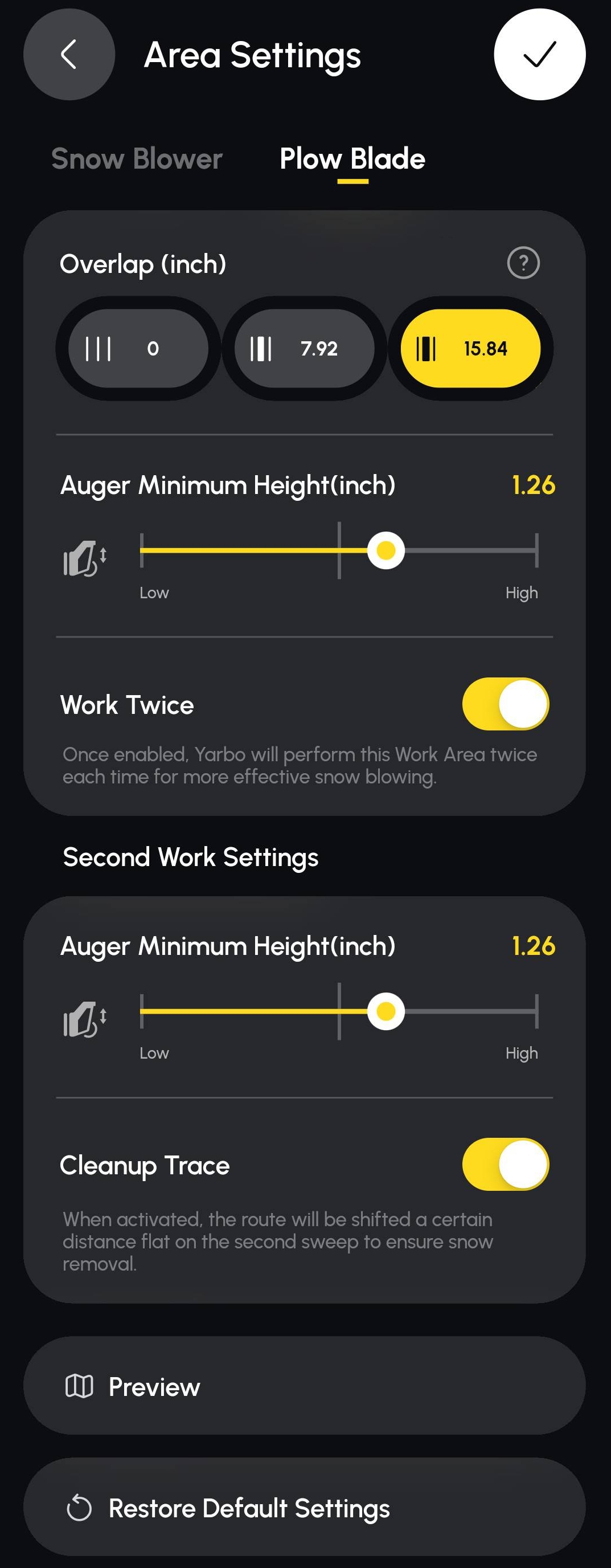Select the 15.84 inch overlap option
This screenshot has height=1568, width=611.
pyautogui.click(x=470, y=348)
